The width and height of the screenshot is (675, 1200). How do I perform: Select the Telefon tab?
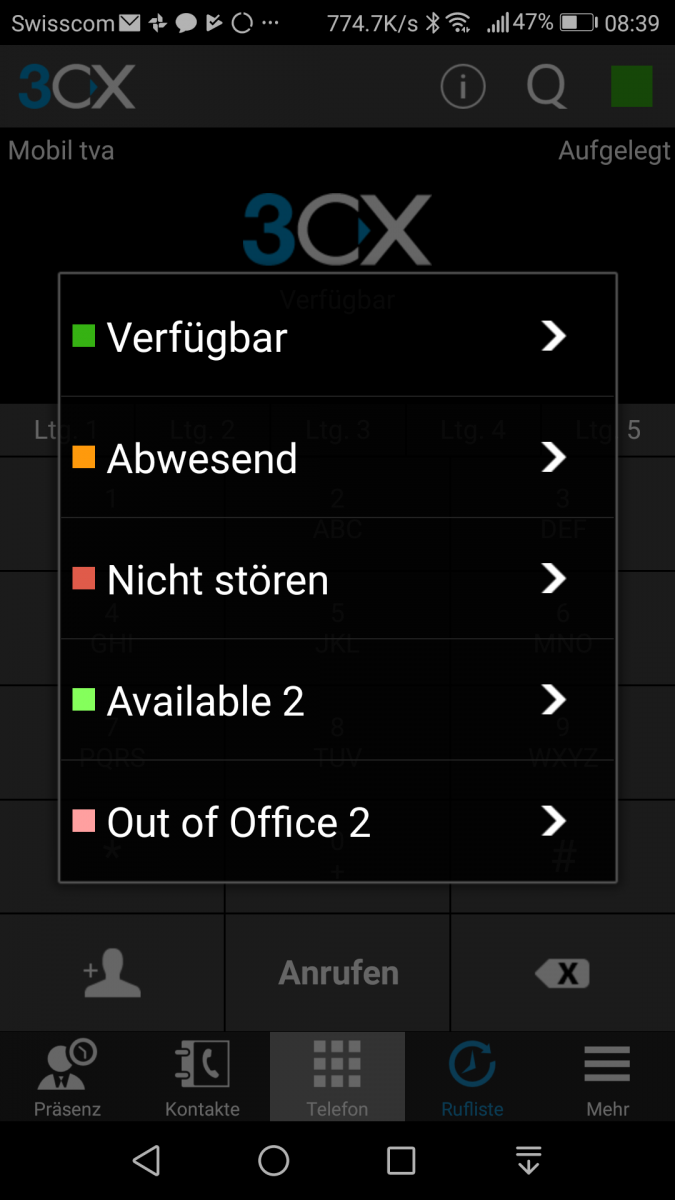337,1077
